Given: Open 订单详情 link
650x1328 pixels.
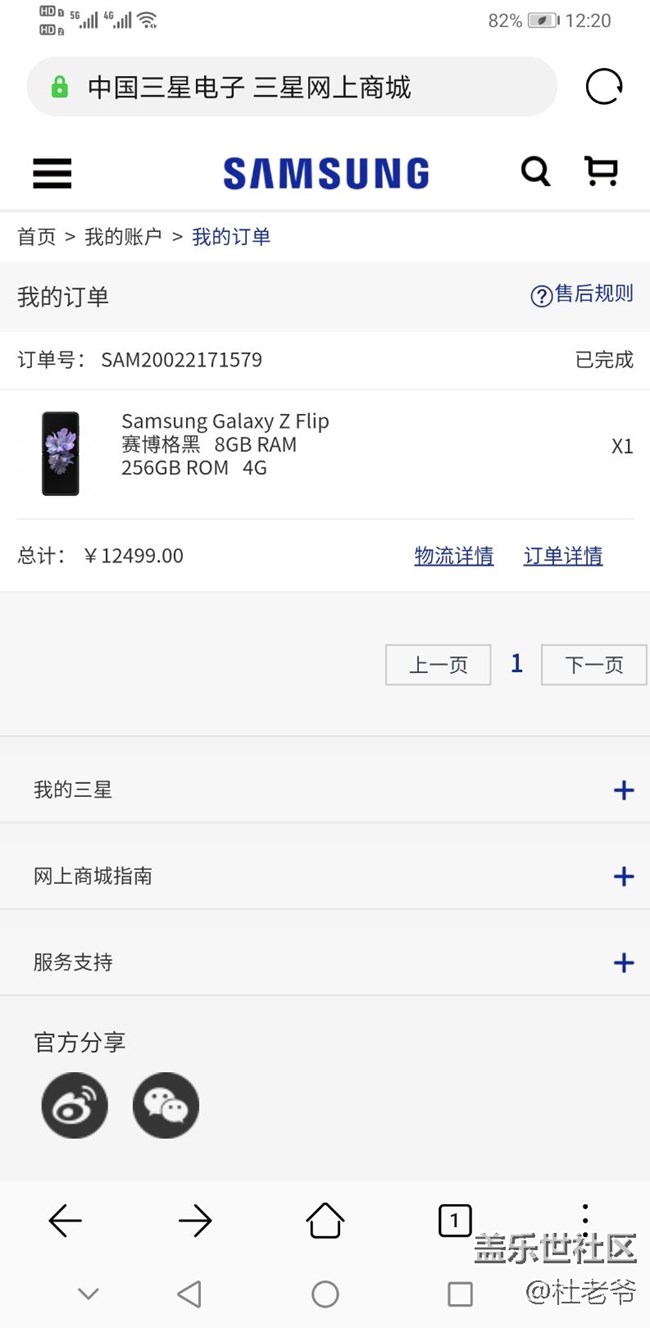Looking at the screenshot, I should click(x=563, y=556).
